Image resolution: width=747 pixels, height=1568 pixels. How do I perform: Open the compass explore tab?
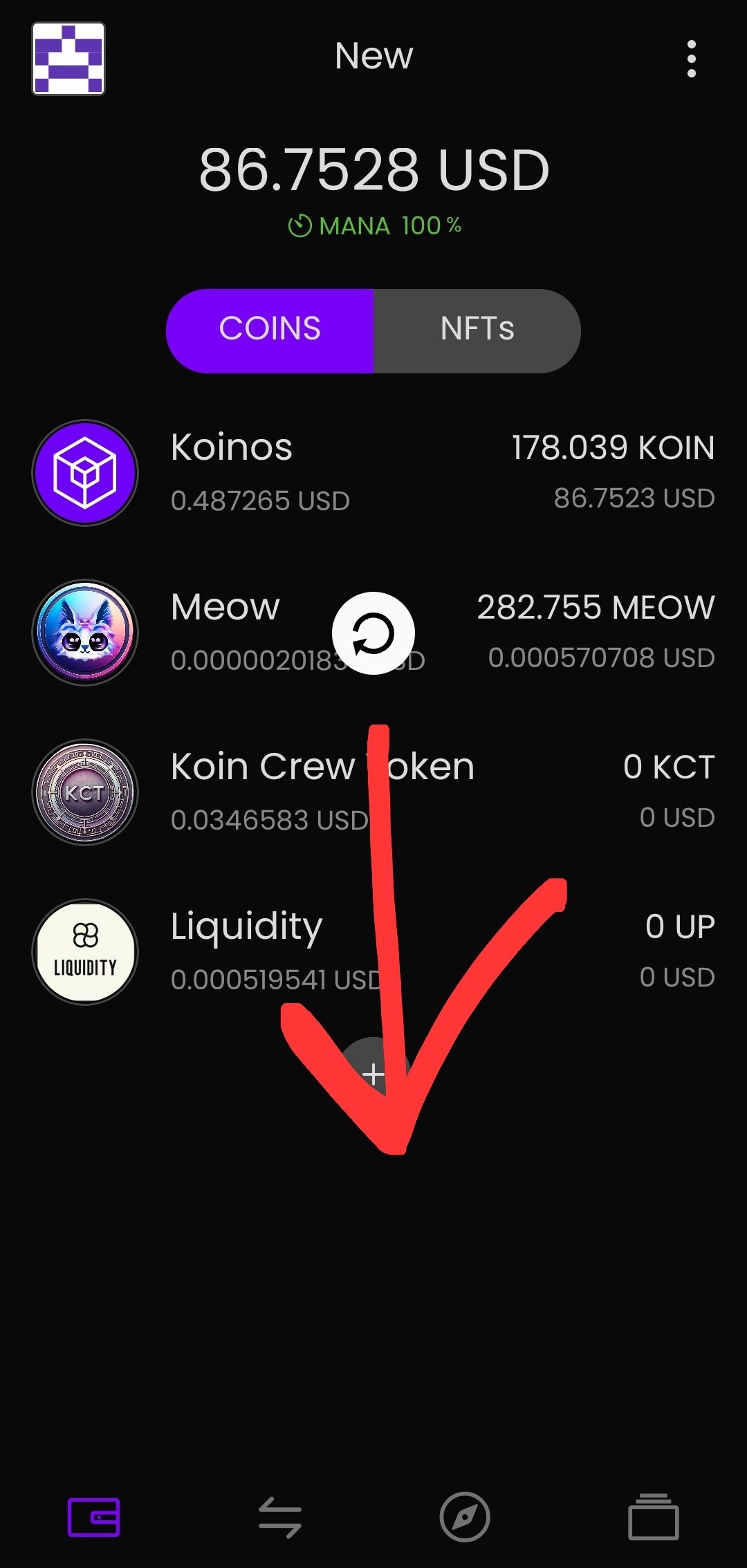[x=465, y=1518]
